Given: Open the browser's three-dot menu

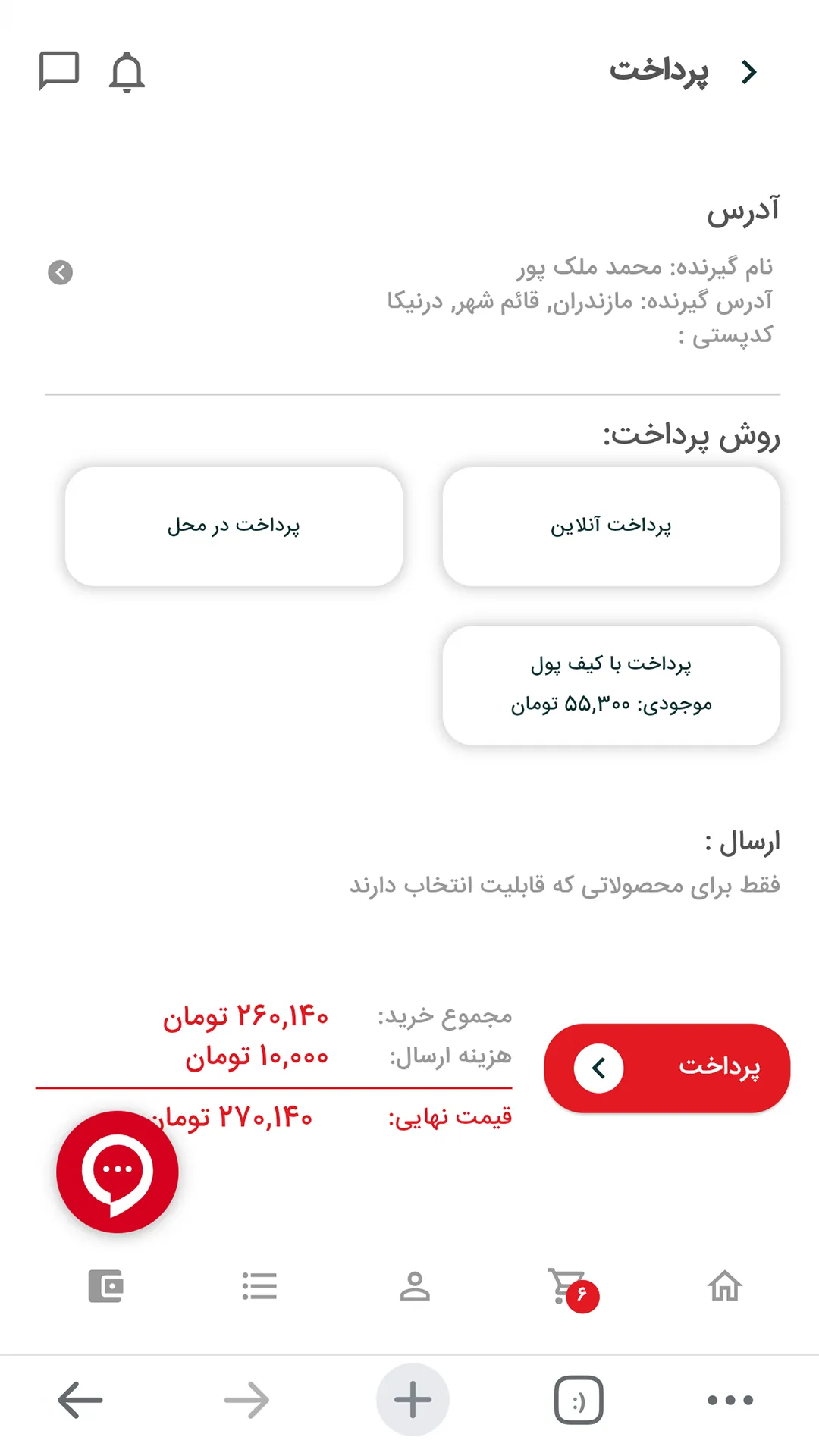Looking at the screenshot, I should (x=730, y=1400).
